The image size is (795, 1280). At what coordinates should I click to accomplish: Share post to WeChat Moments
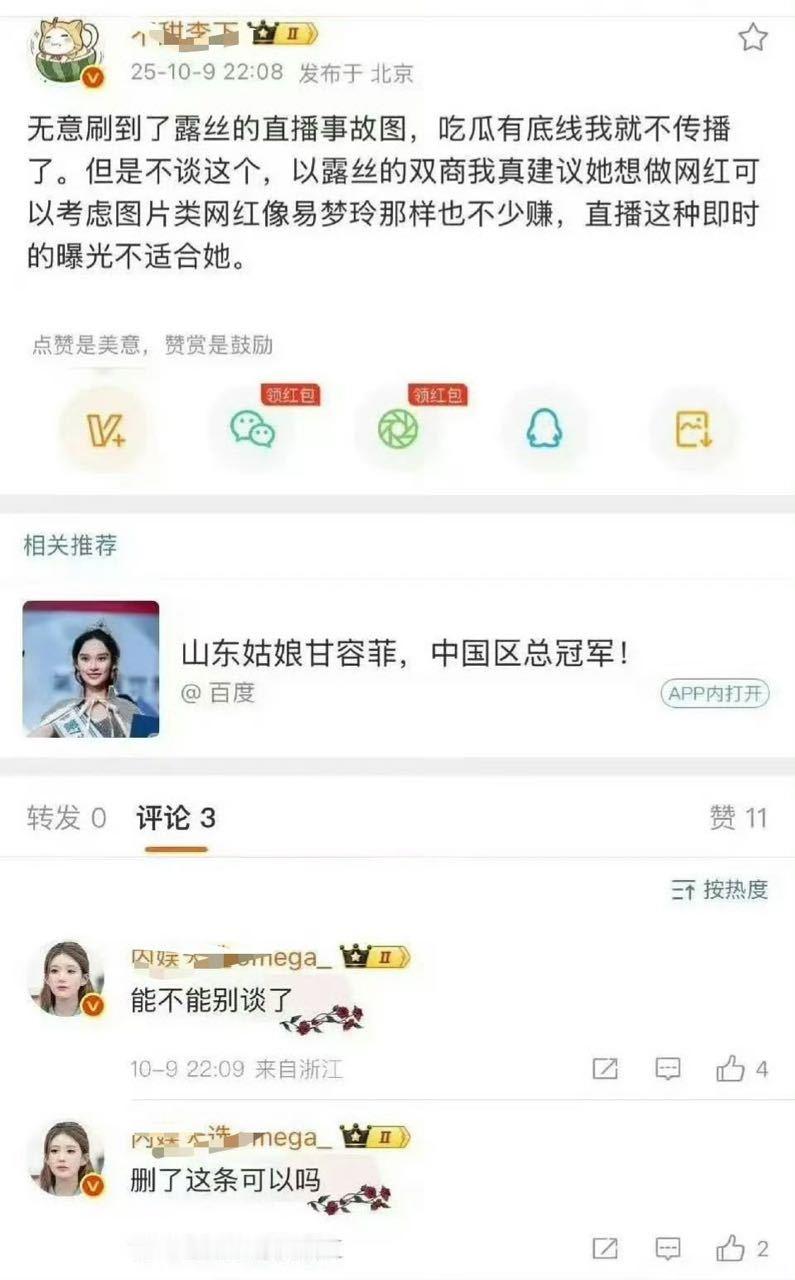pyautogui.click(x=398, y=430)
